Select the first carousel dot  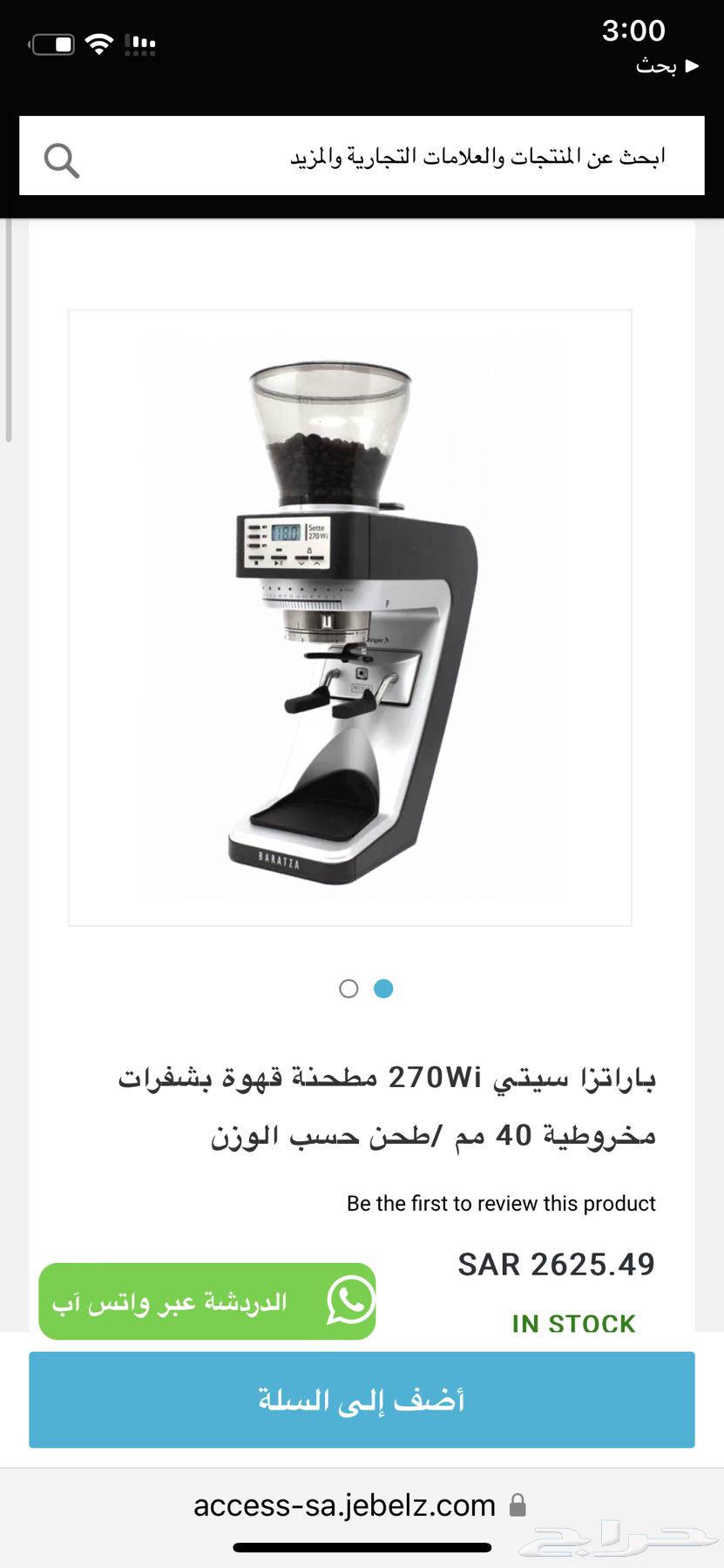(x=348, y=989)
